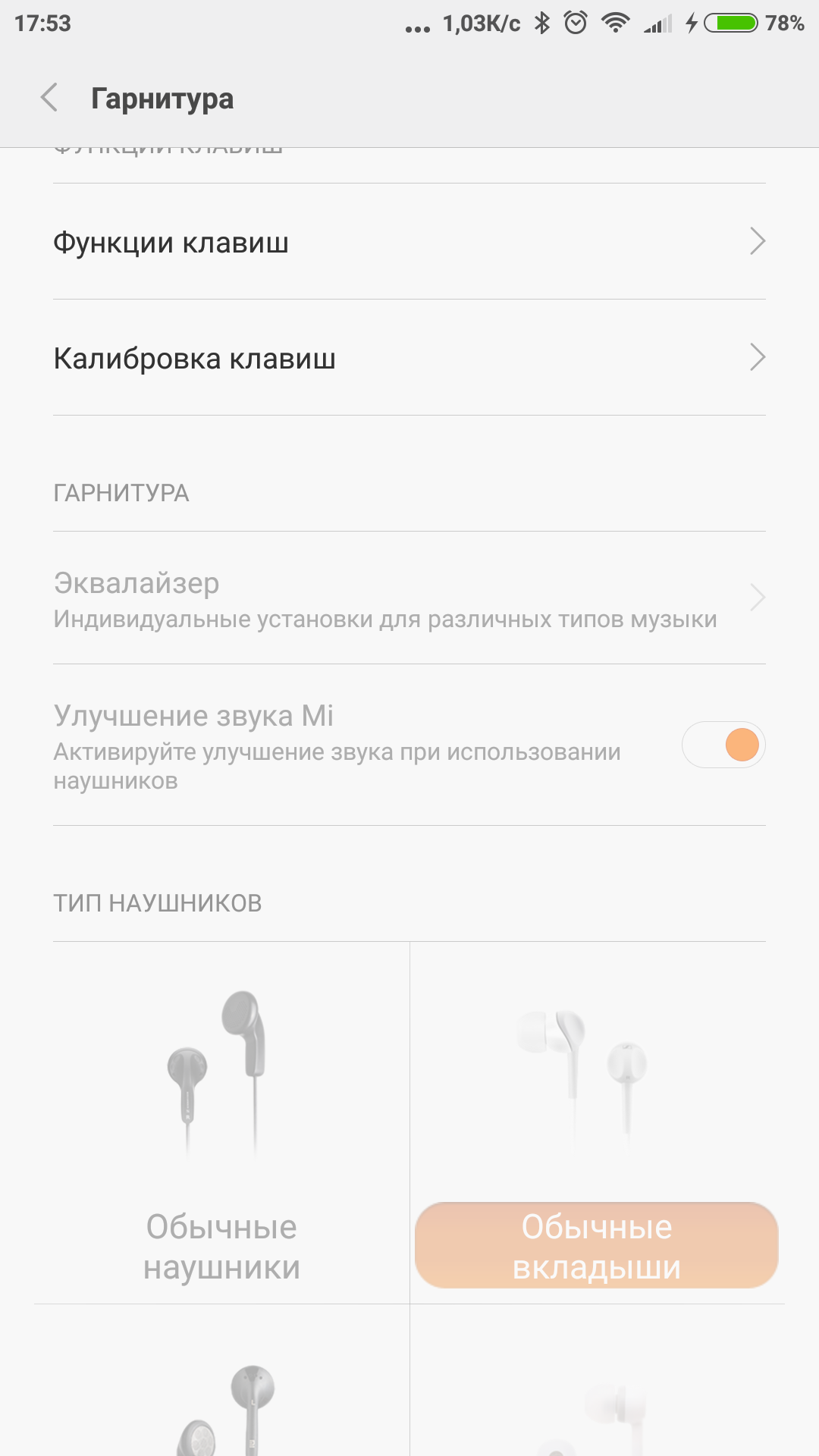819x1456 pixels.
Task: Toggle Улучшение звука Mi switch
Action: [x=723, y=745]
